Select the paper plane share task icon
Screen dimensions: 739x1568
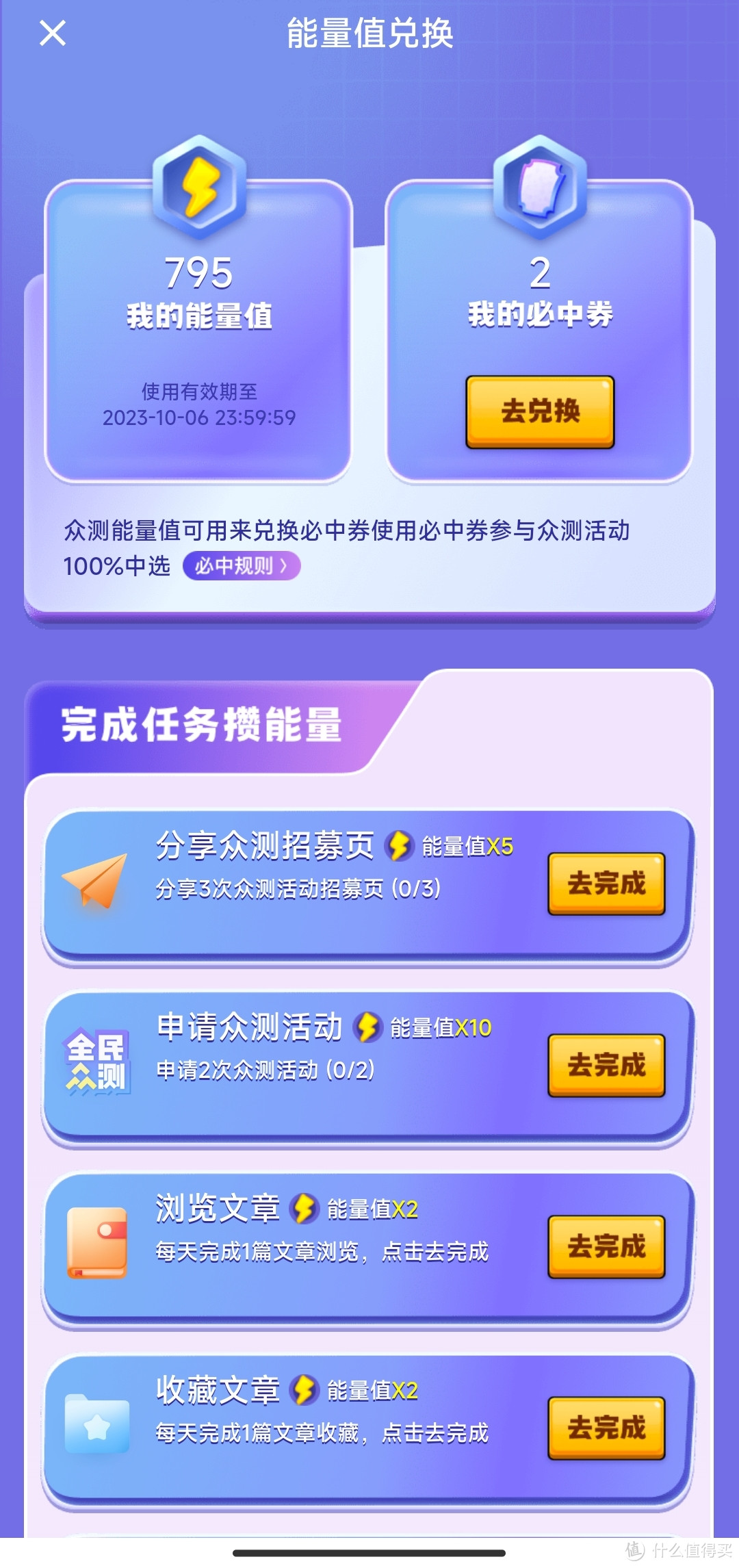pyautogui.click(x=96, y=879)
